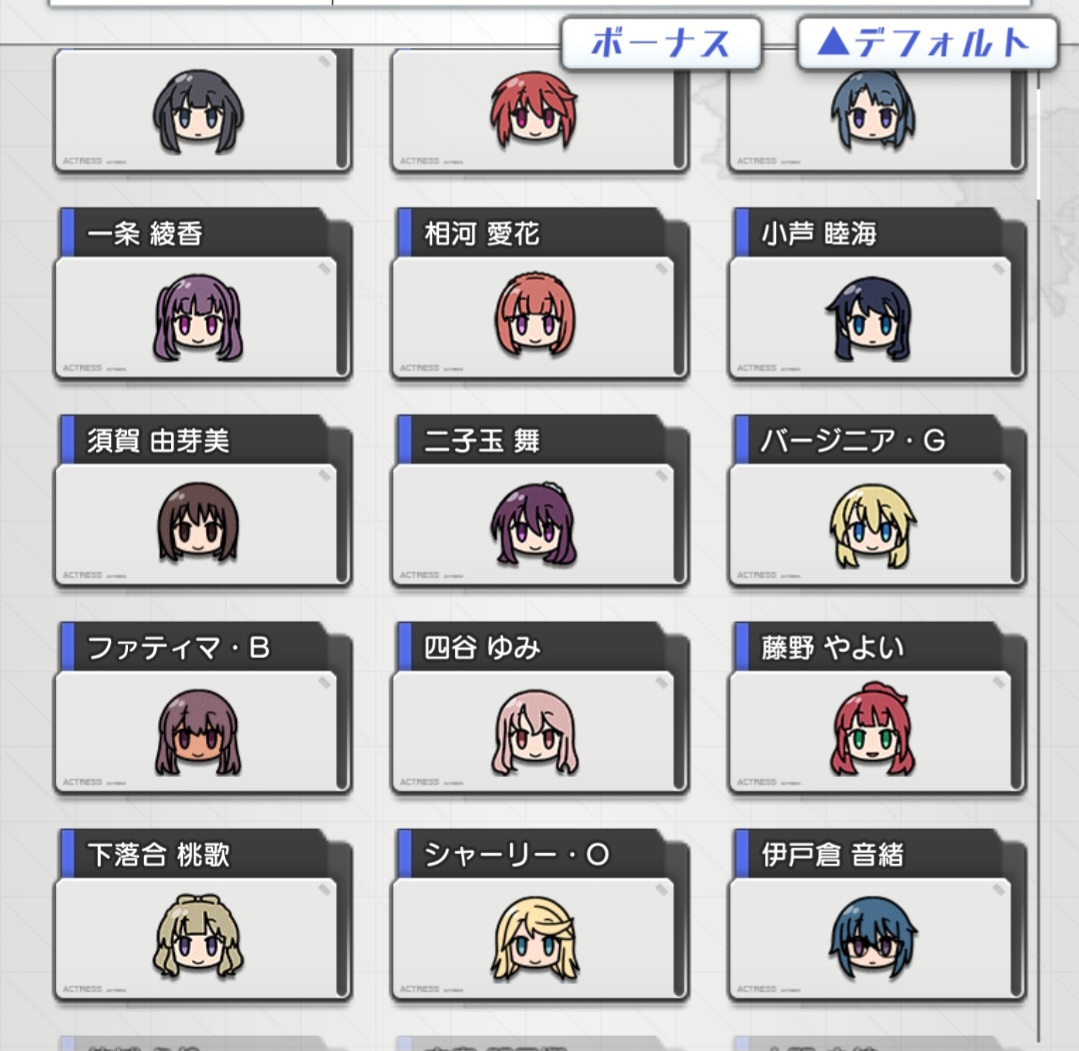The width and height of the screenshot is (1079, 1051).
Task: Open the 相河 愛花 character card
Action: pyautogui.click(x=540, y=294)
